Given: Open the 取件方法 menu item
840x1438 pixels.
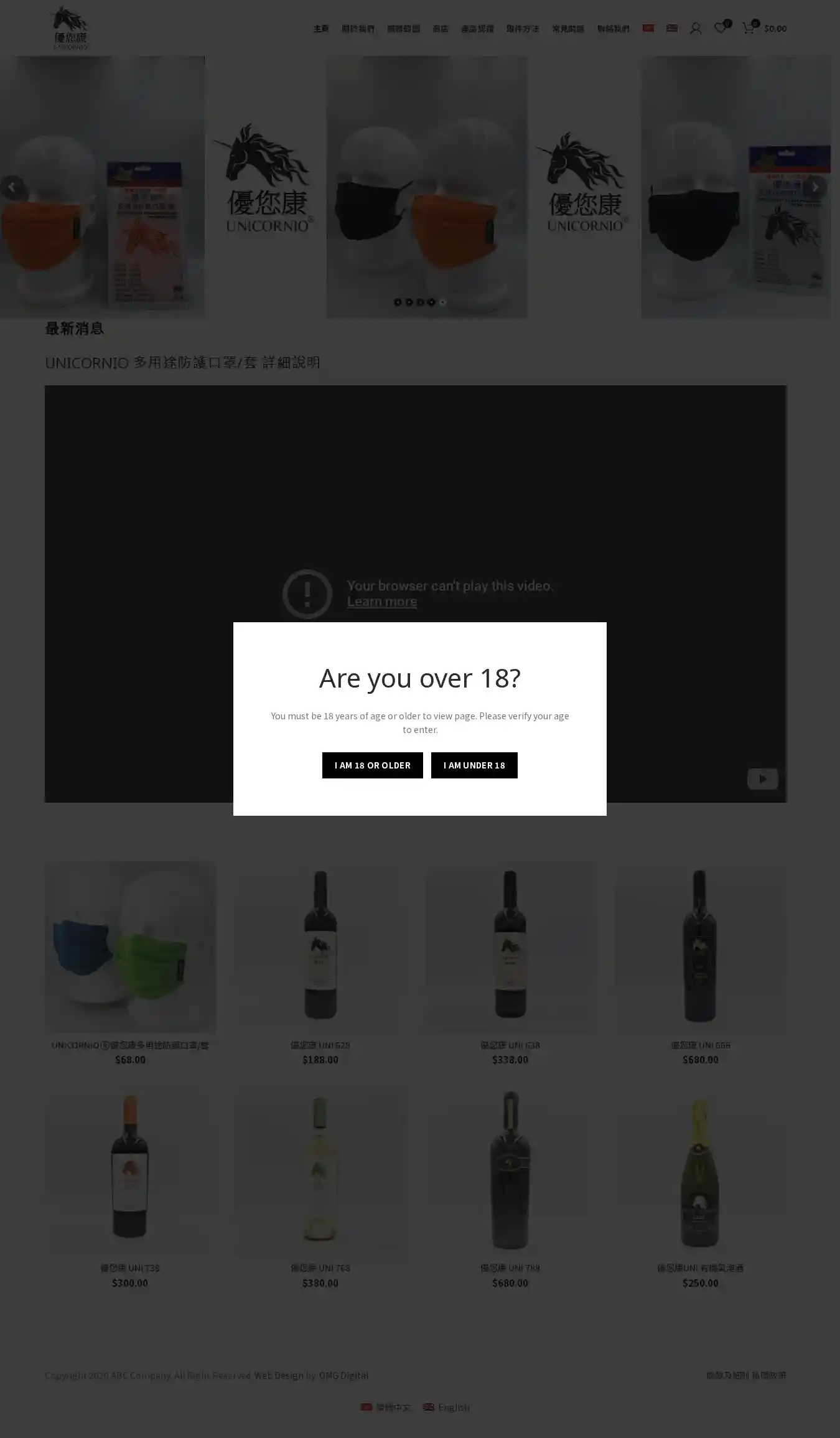Looking at the screenshot, I should (x=523, y=29).
